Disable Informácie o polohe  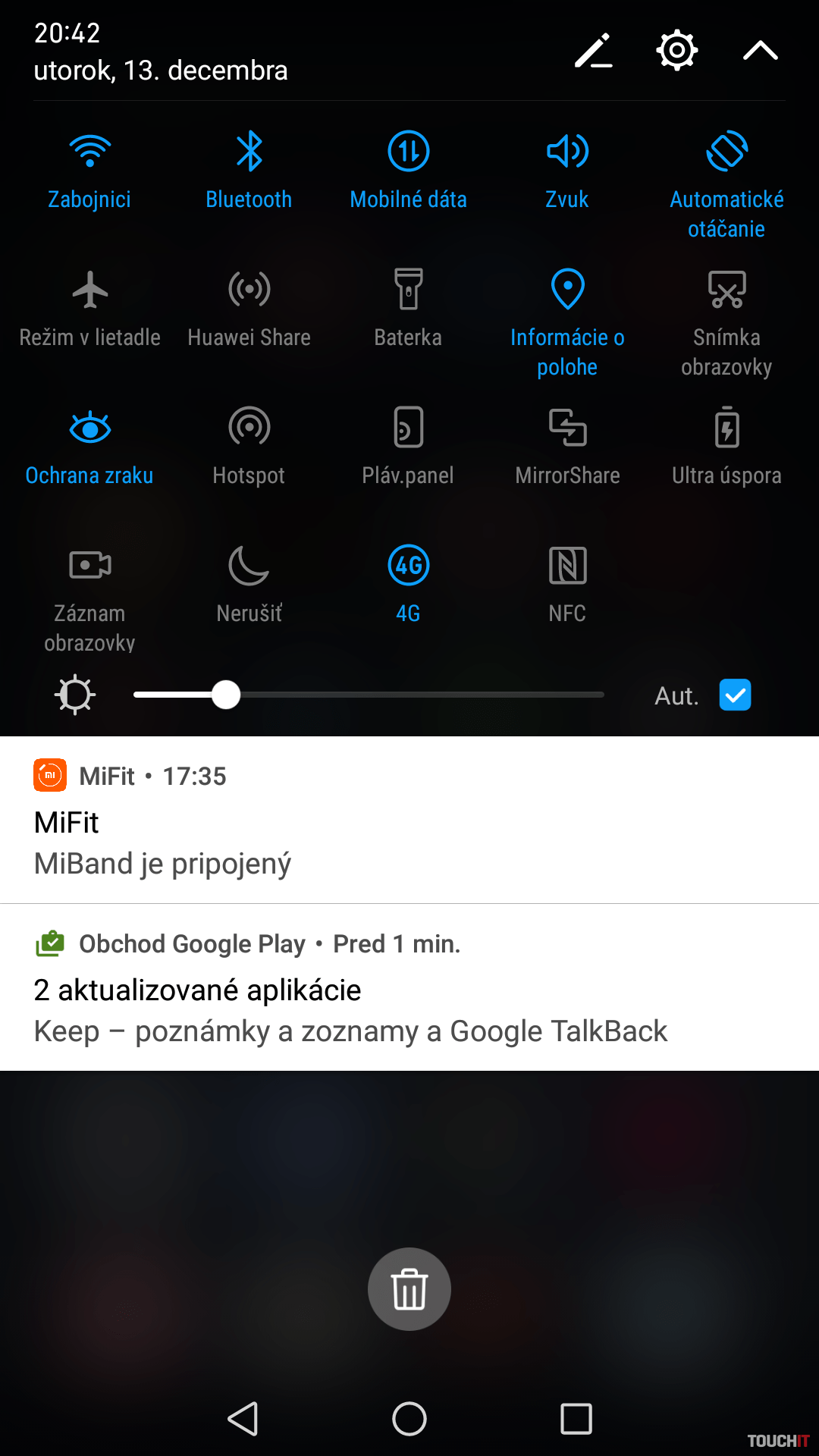click(567, 290)
